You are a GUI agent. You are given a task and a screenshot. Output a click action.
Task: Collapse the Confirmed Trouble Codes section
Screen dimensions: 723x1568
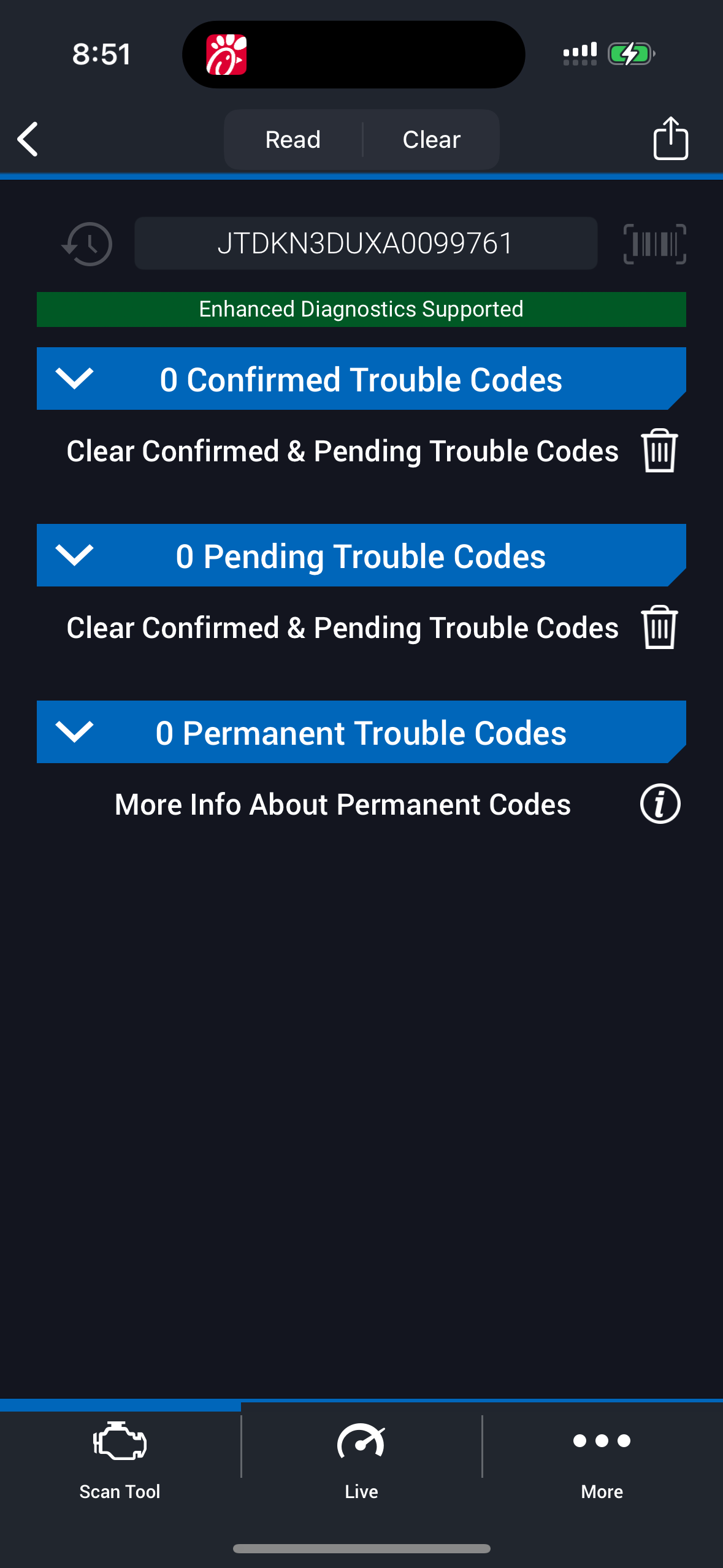[74, 379]
